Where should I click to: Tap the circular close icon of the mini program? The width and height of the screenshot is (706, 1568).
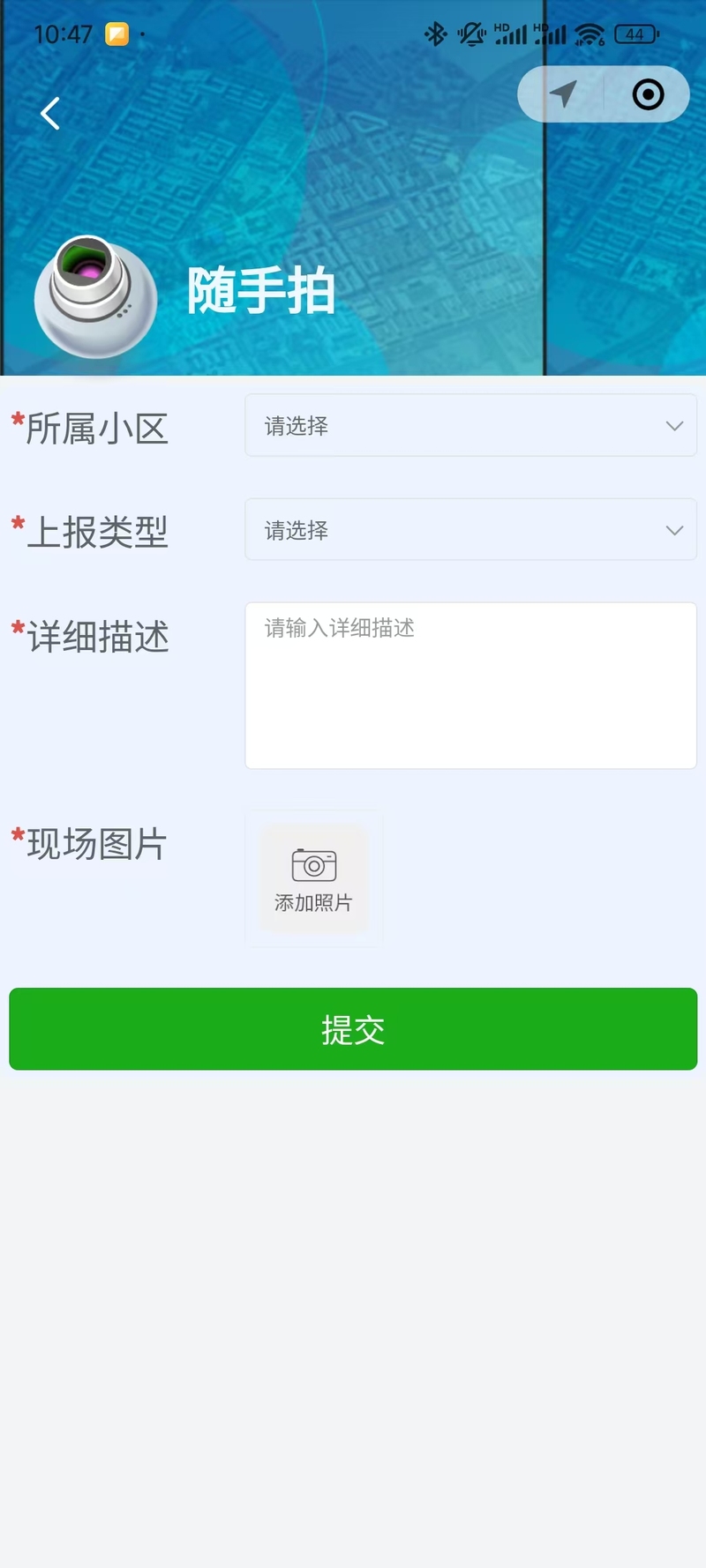pyautogui.click(x=648, y=94)
